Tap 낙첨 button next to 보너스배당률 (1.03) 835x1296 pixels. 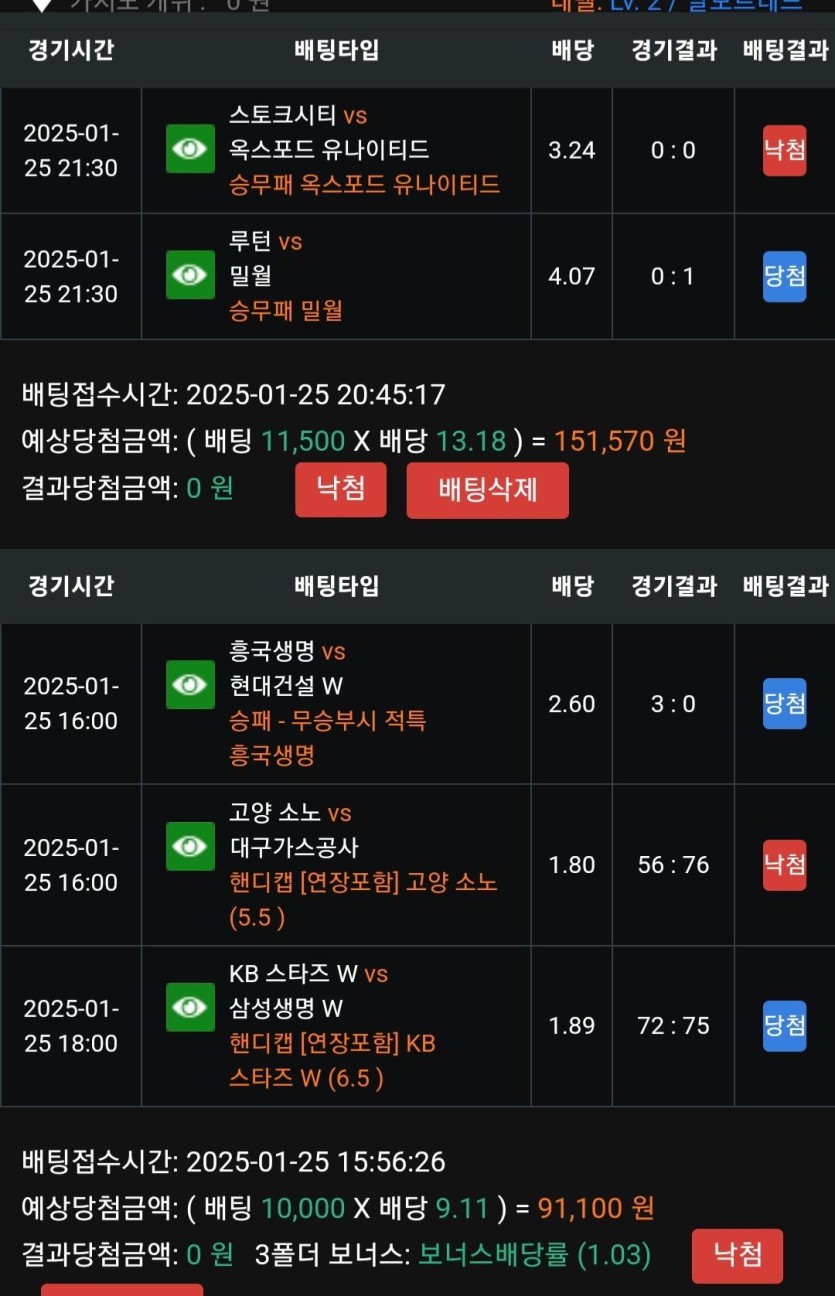point(737,1256)
